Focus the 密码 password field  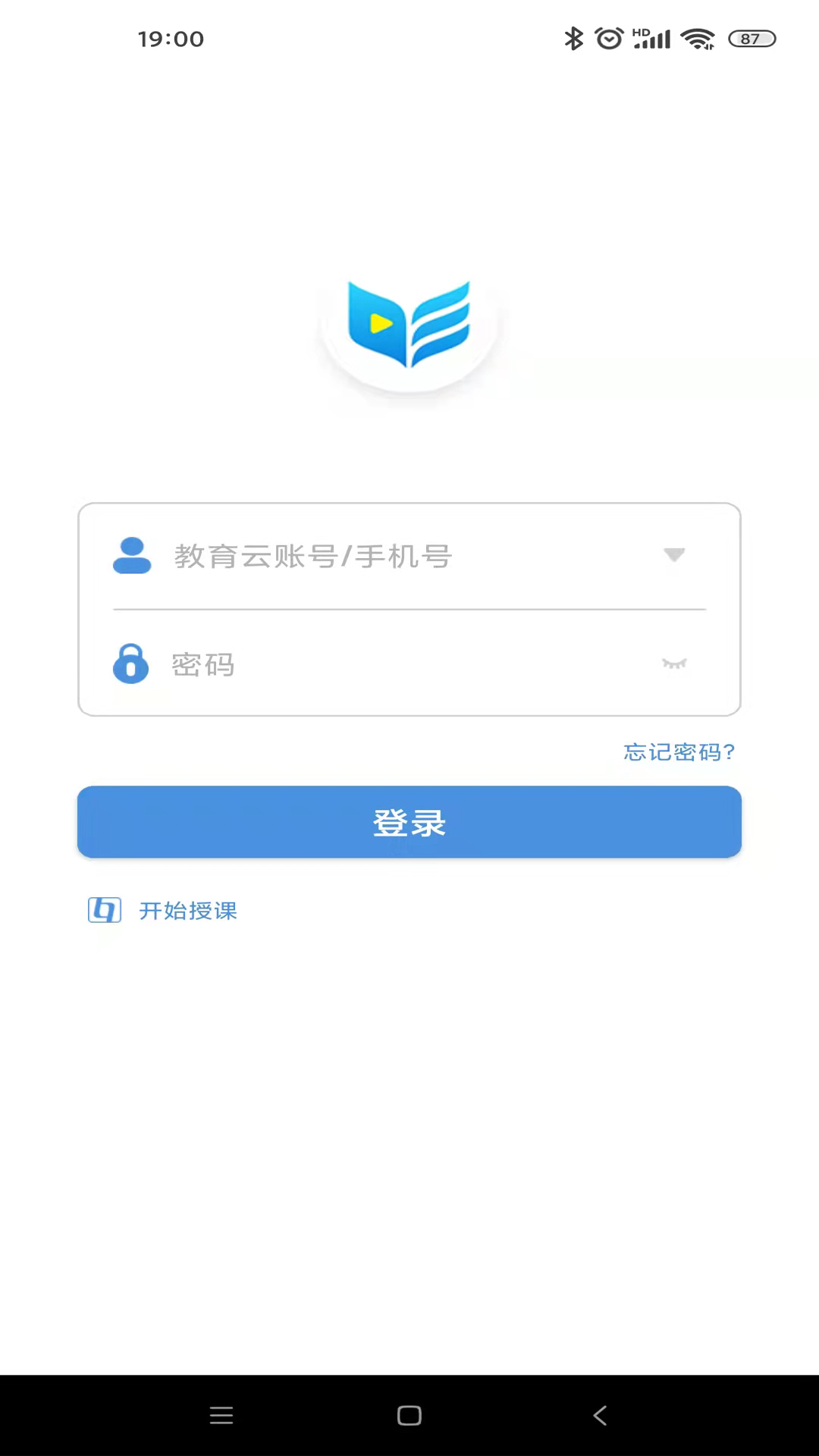[x=394, y=665]
